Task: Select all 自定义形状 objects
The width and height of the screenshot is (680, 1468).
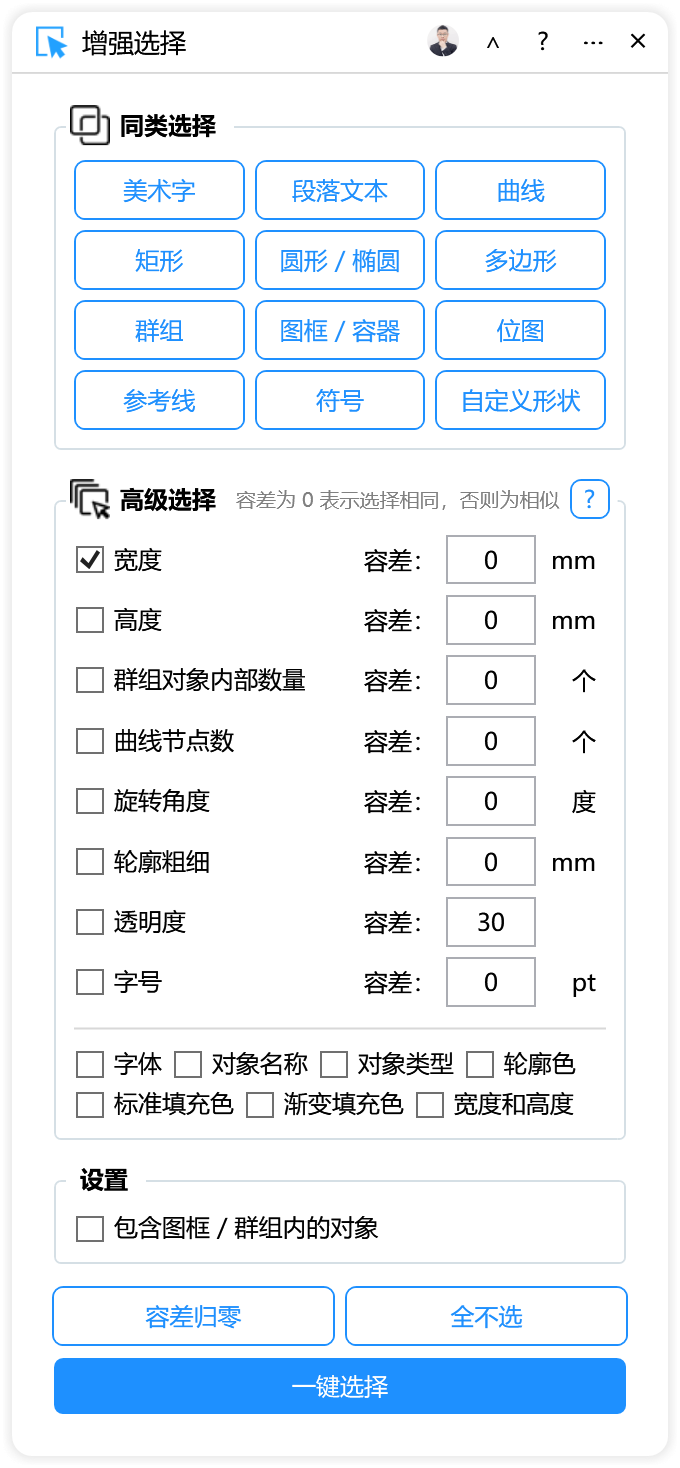Action: 520,400
